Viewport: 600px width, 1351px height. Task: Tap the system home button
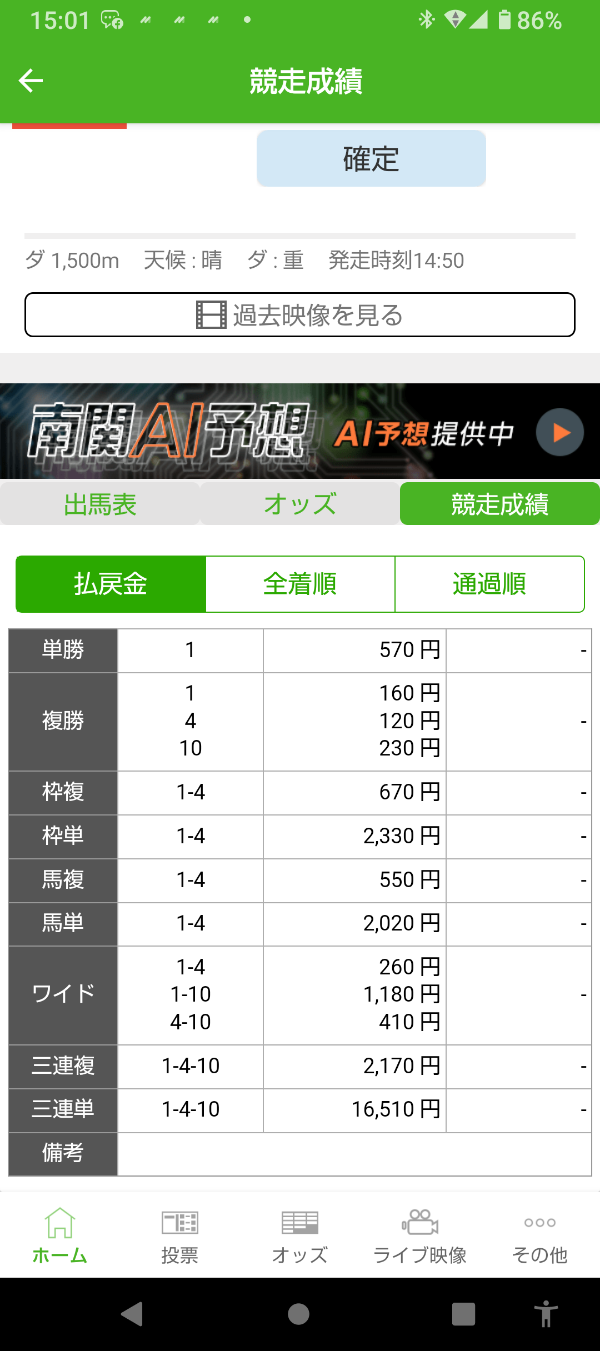tap(298, 1314)
